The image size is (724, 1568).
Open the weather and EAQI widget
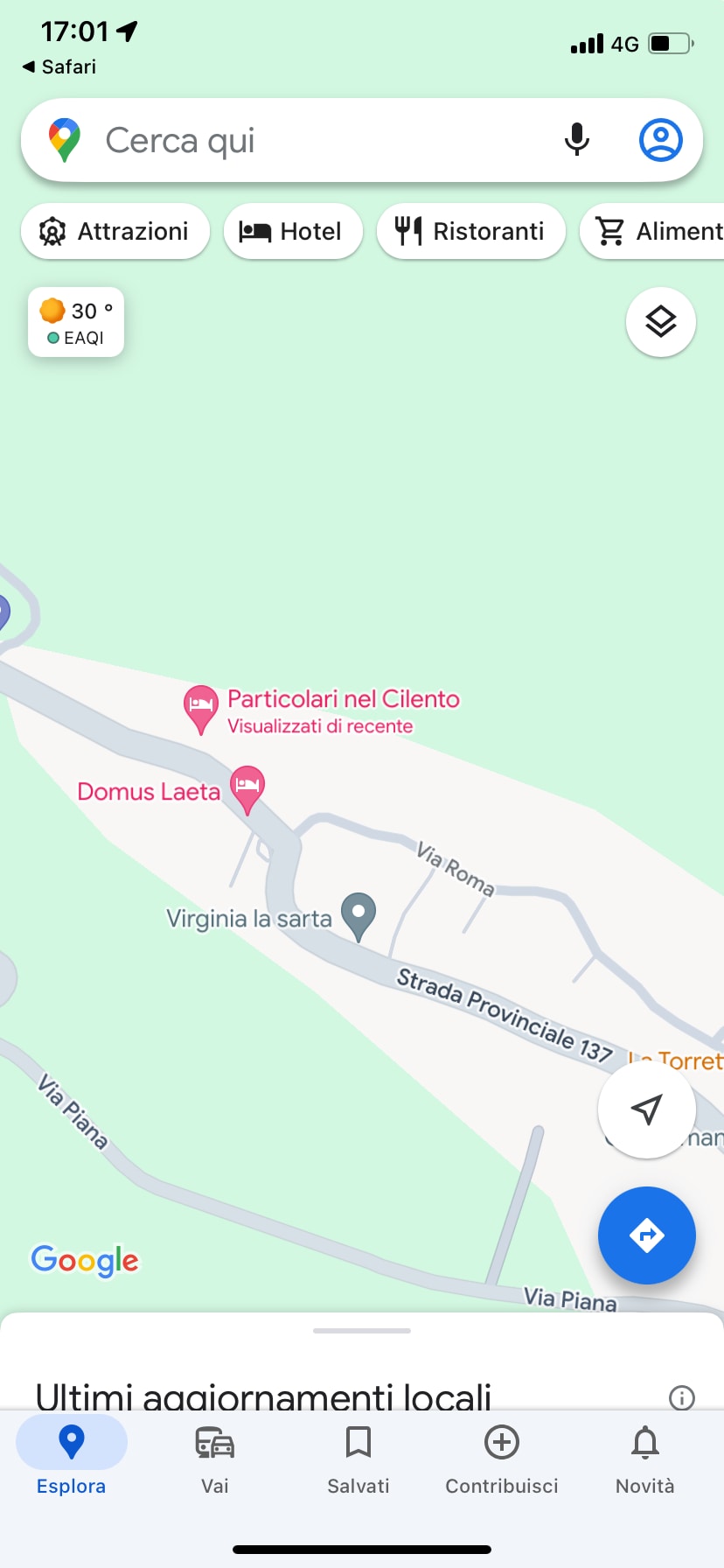[x=76, y=322]
